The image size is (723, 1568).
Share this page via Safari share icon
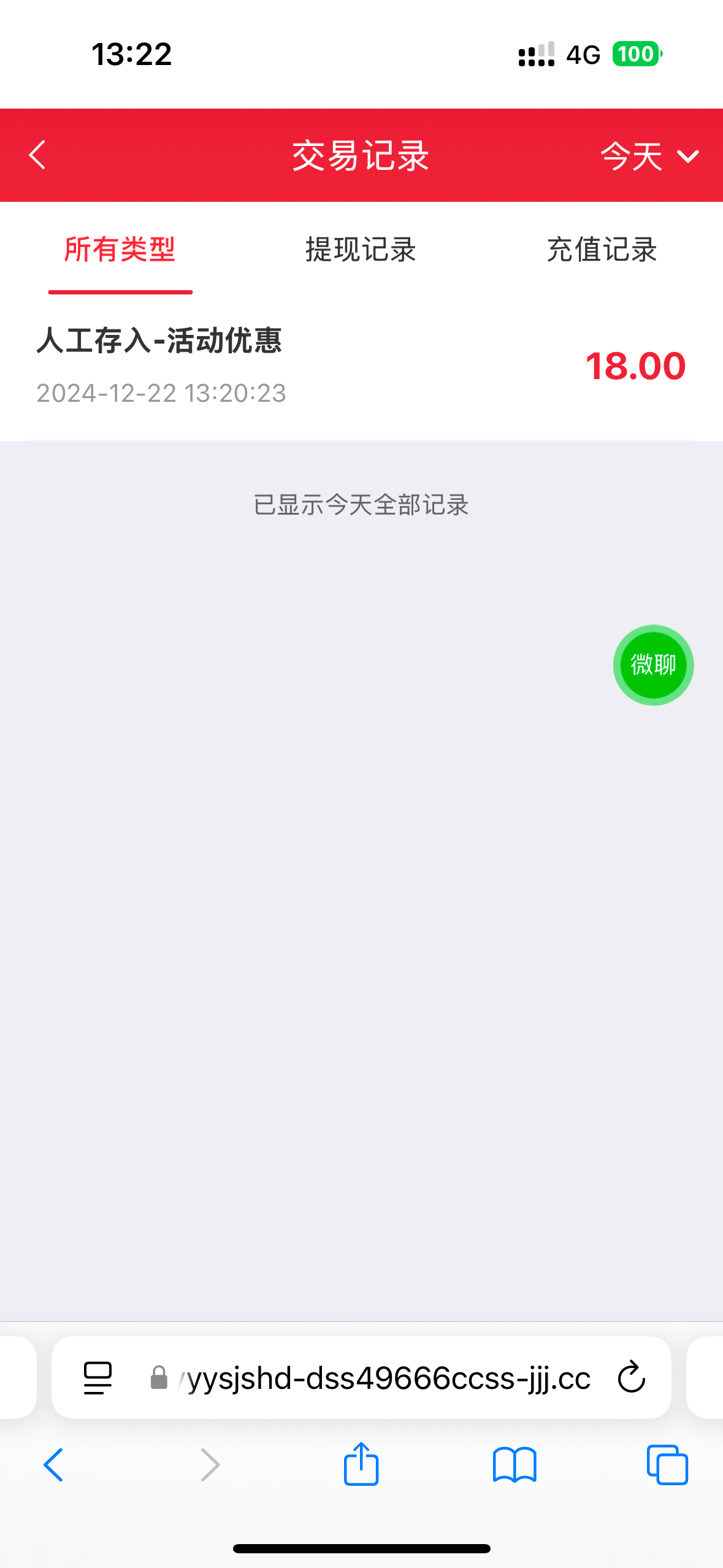[361, 1463]
